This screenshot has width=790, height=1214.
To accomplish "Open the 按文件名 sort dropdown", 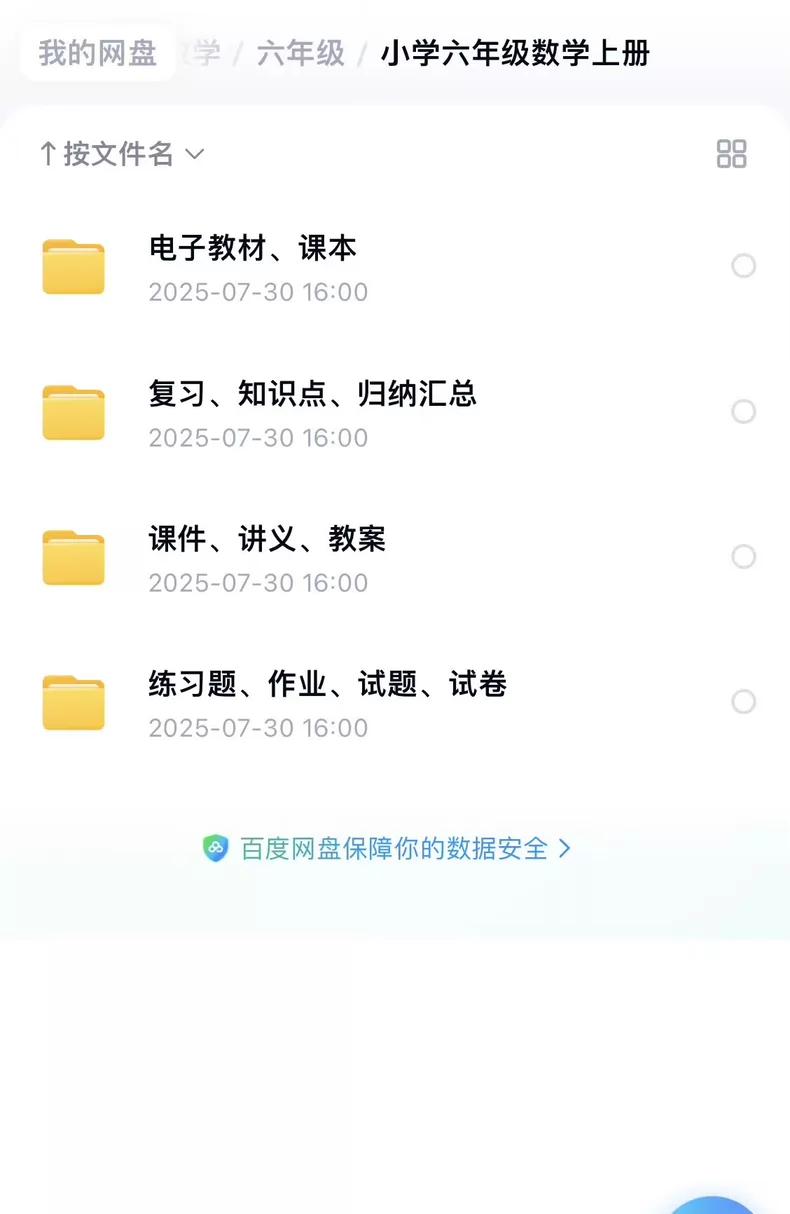I will tap(121, 154).
